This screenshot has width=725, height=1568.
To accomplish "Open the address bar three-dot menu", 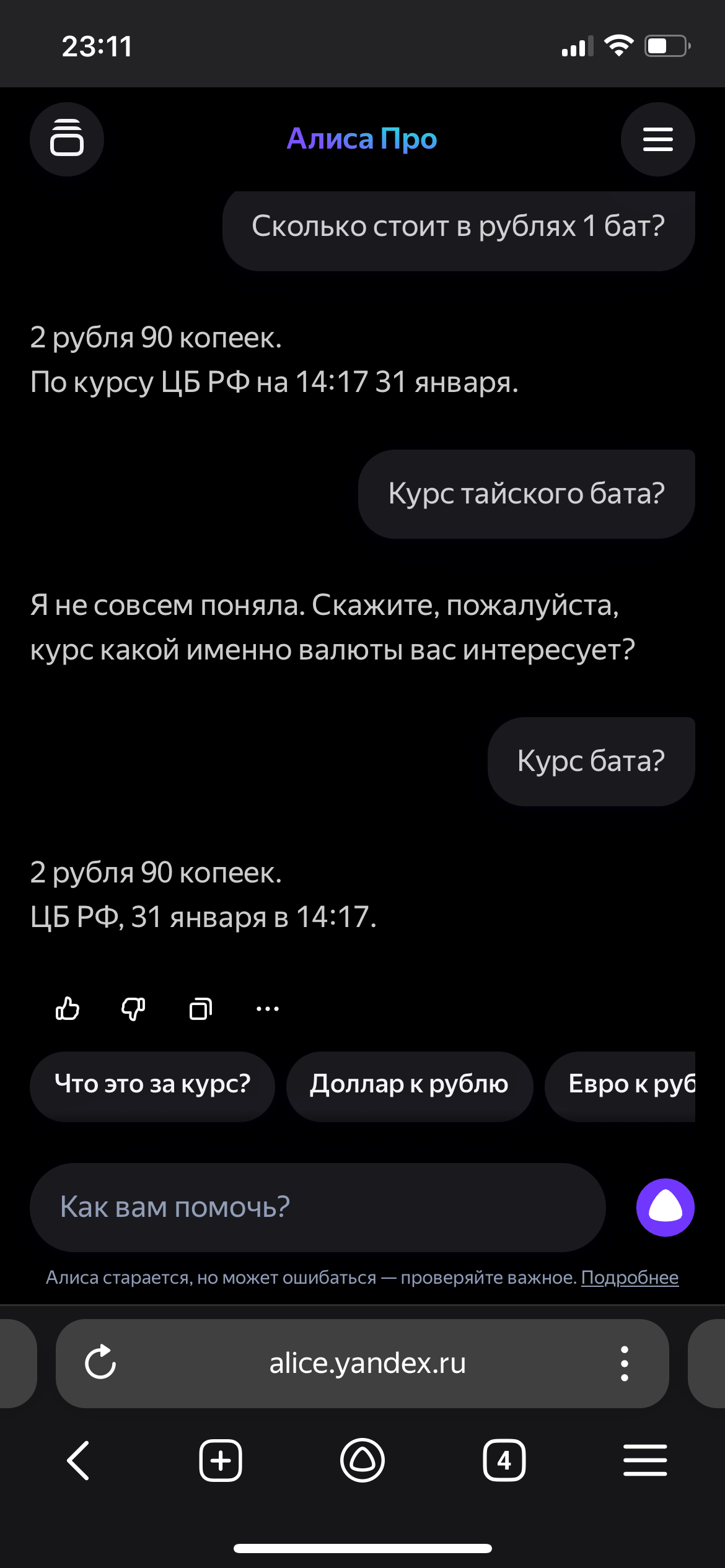I will point(624,1363).
